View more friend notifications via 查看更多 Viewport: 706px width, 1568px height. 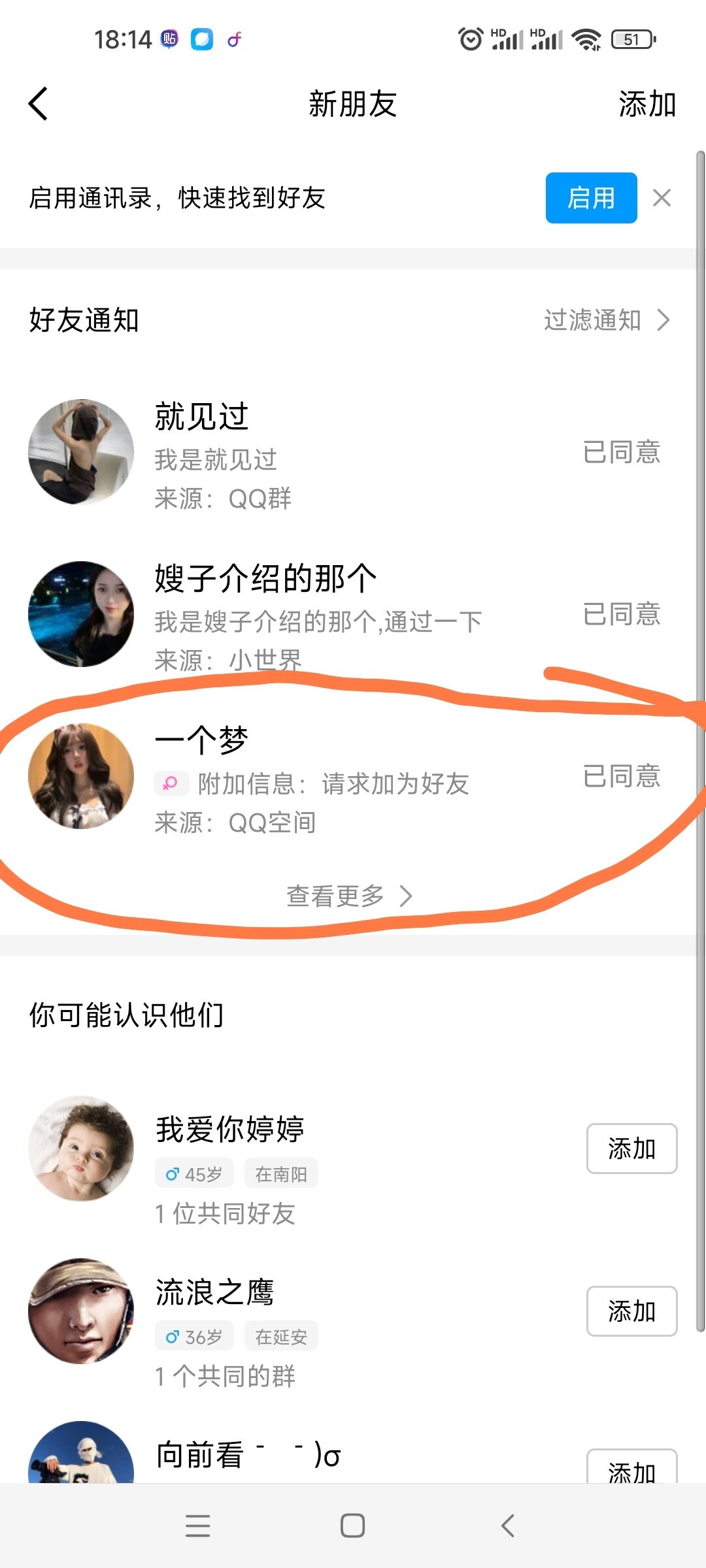[x=349, y=896]
